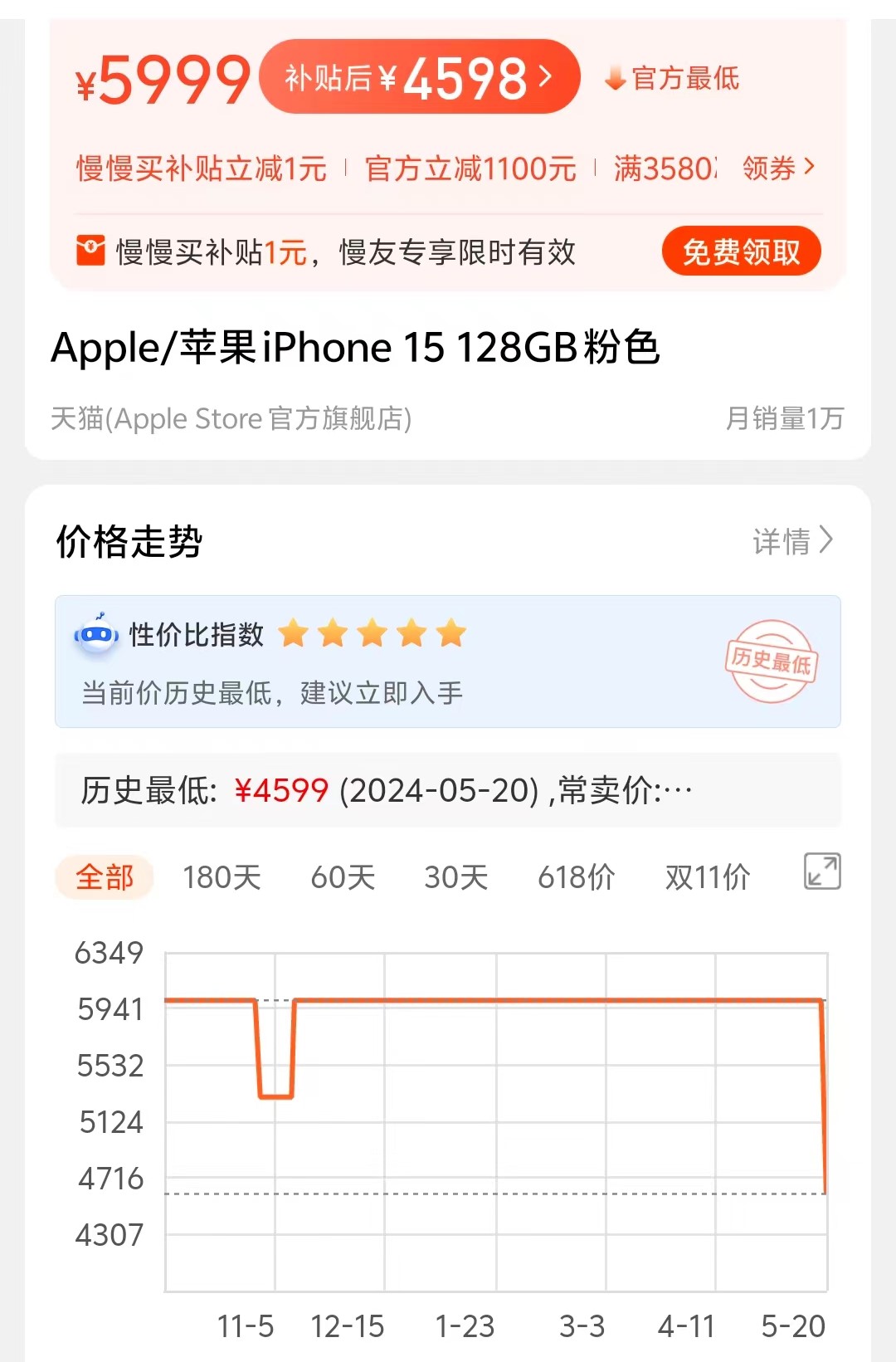Click the first star in the rating
This screenshot has width=896, height=1362.
click(x=295, y=633)
